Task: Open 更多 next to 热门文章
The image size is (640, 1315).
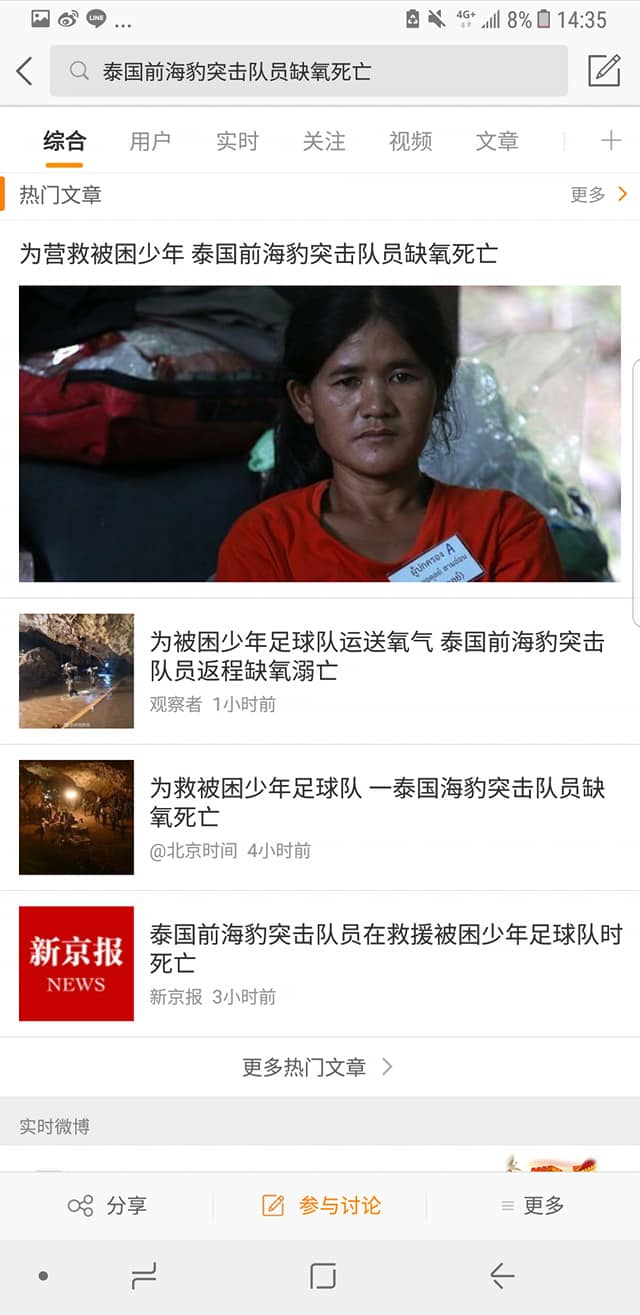Action: click(x=598, y=195)
